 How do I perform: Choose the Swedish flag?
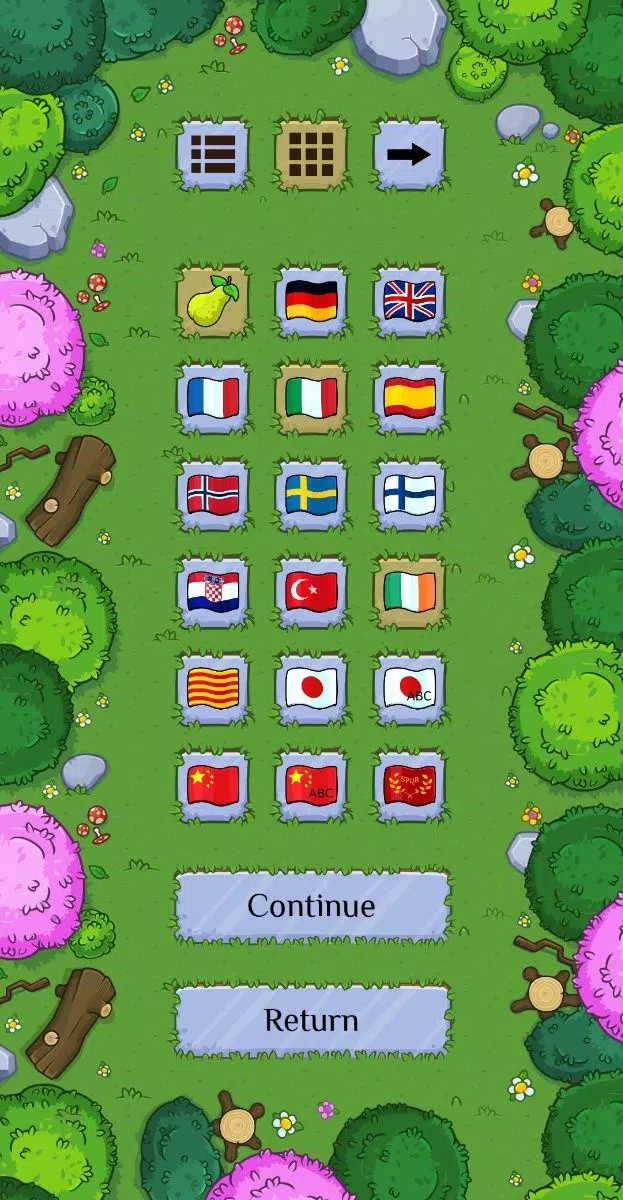coord(311,494)
